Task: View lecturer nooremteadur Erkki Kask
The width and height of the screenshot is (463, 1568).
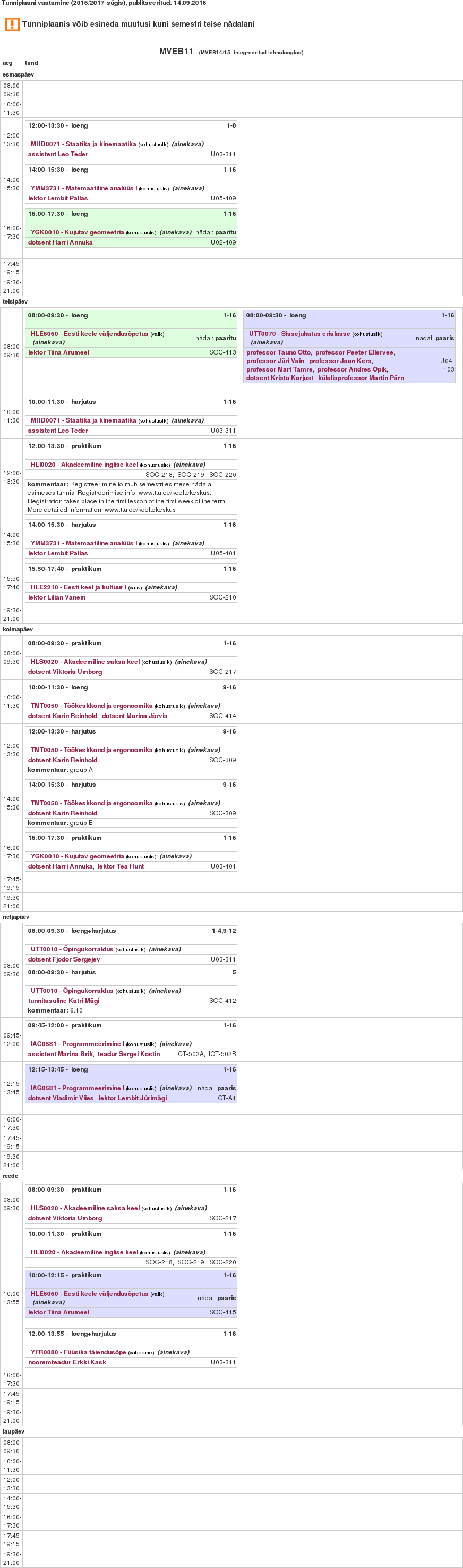Action: pos(67,1362)
